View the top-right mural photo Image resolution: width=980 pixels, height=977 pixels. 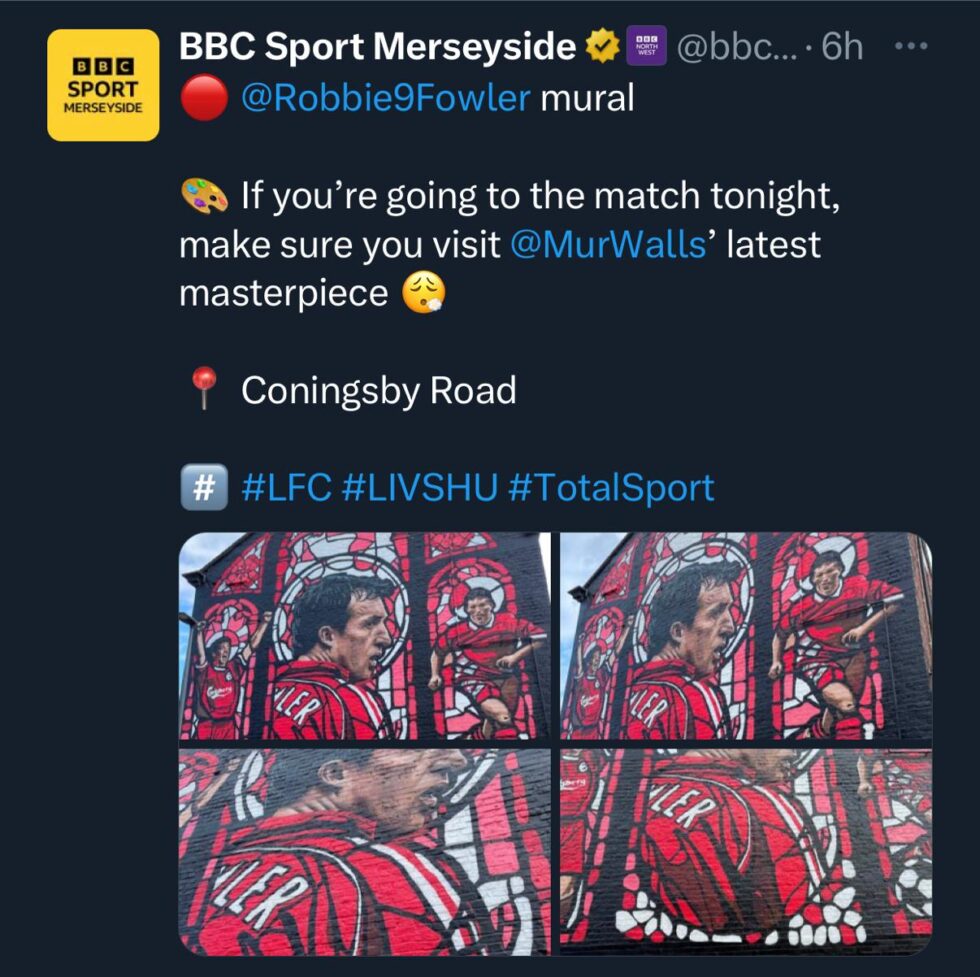pos(745,636)
